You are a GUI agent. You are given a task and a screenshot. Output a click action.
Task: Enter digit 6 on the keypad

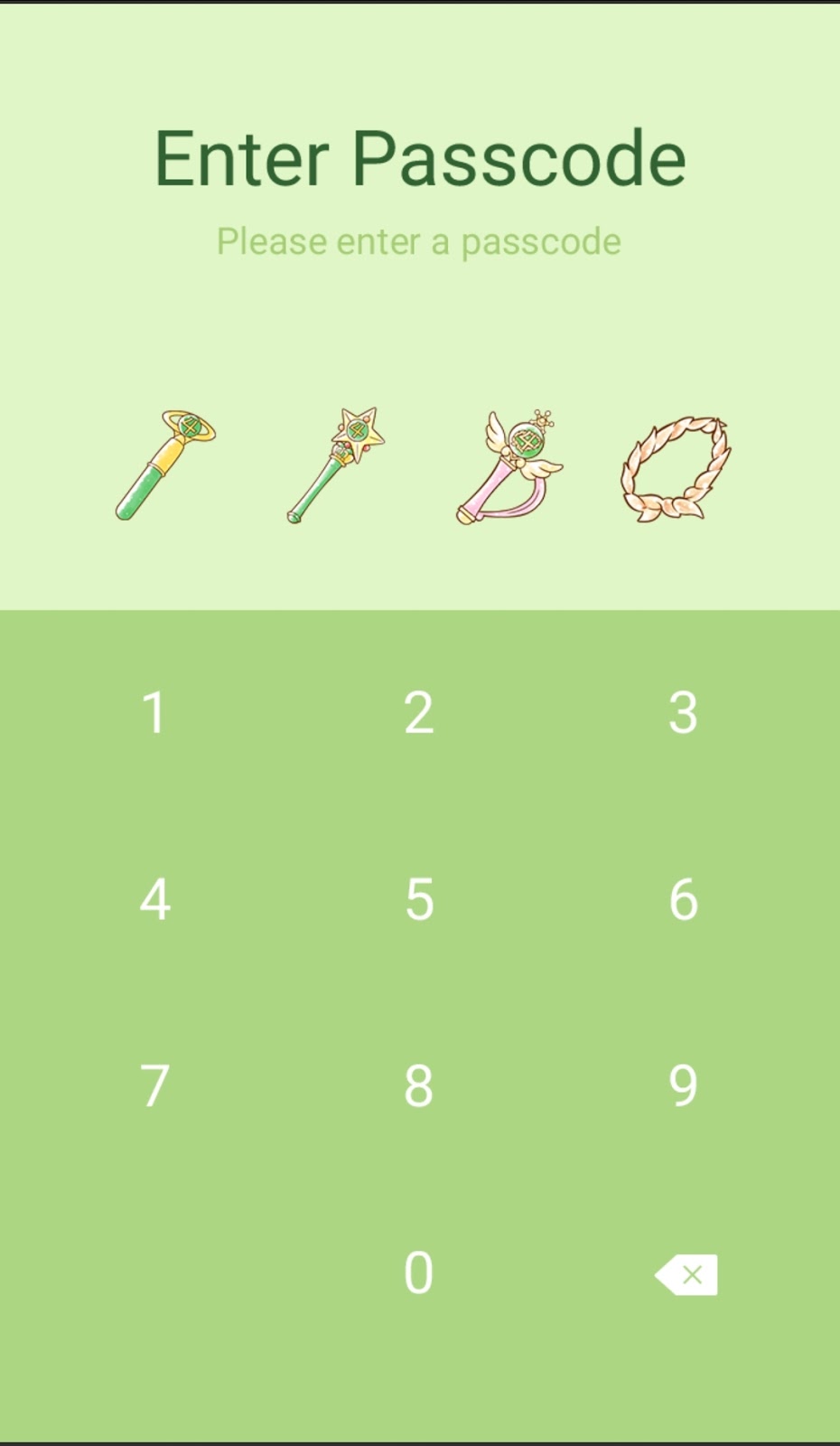684,899
